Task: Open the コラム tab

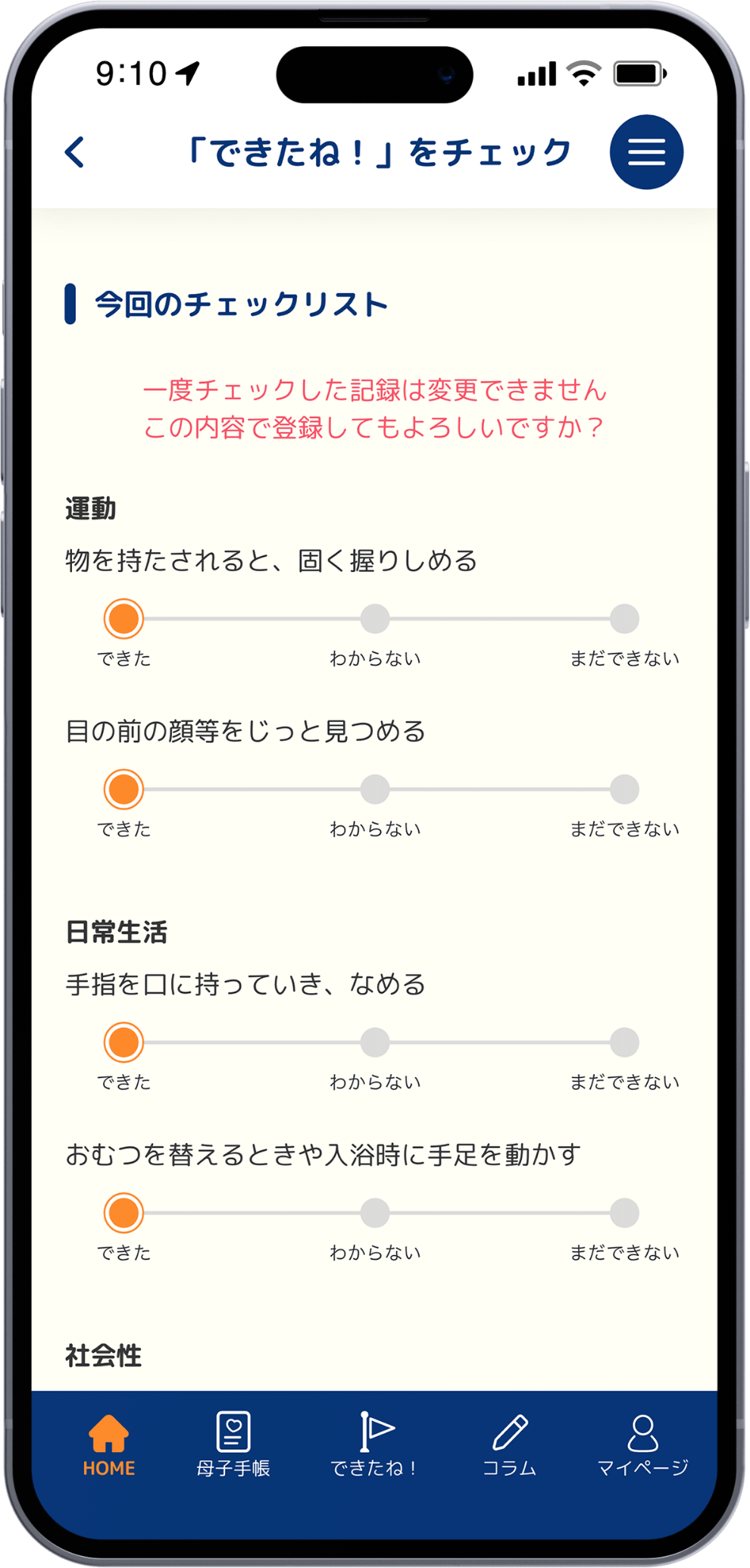Action: click(x=509, y=1445)
